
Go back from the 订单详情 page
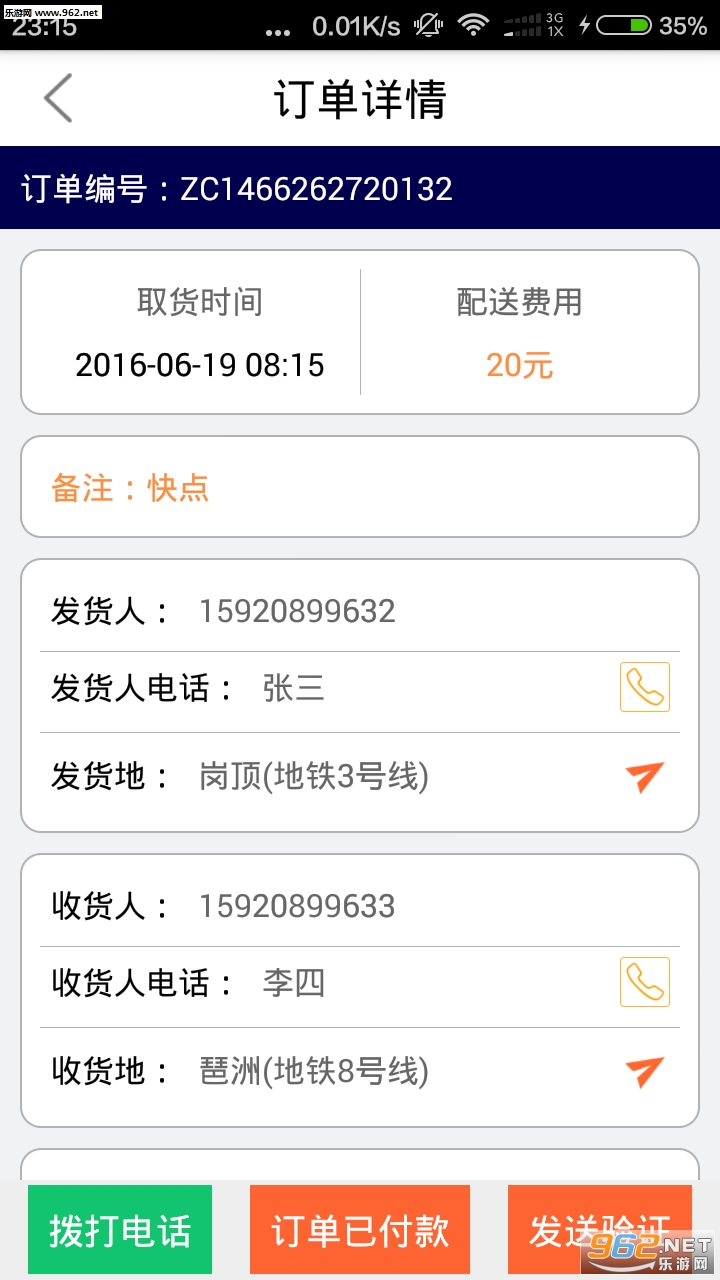(58, 99)
